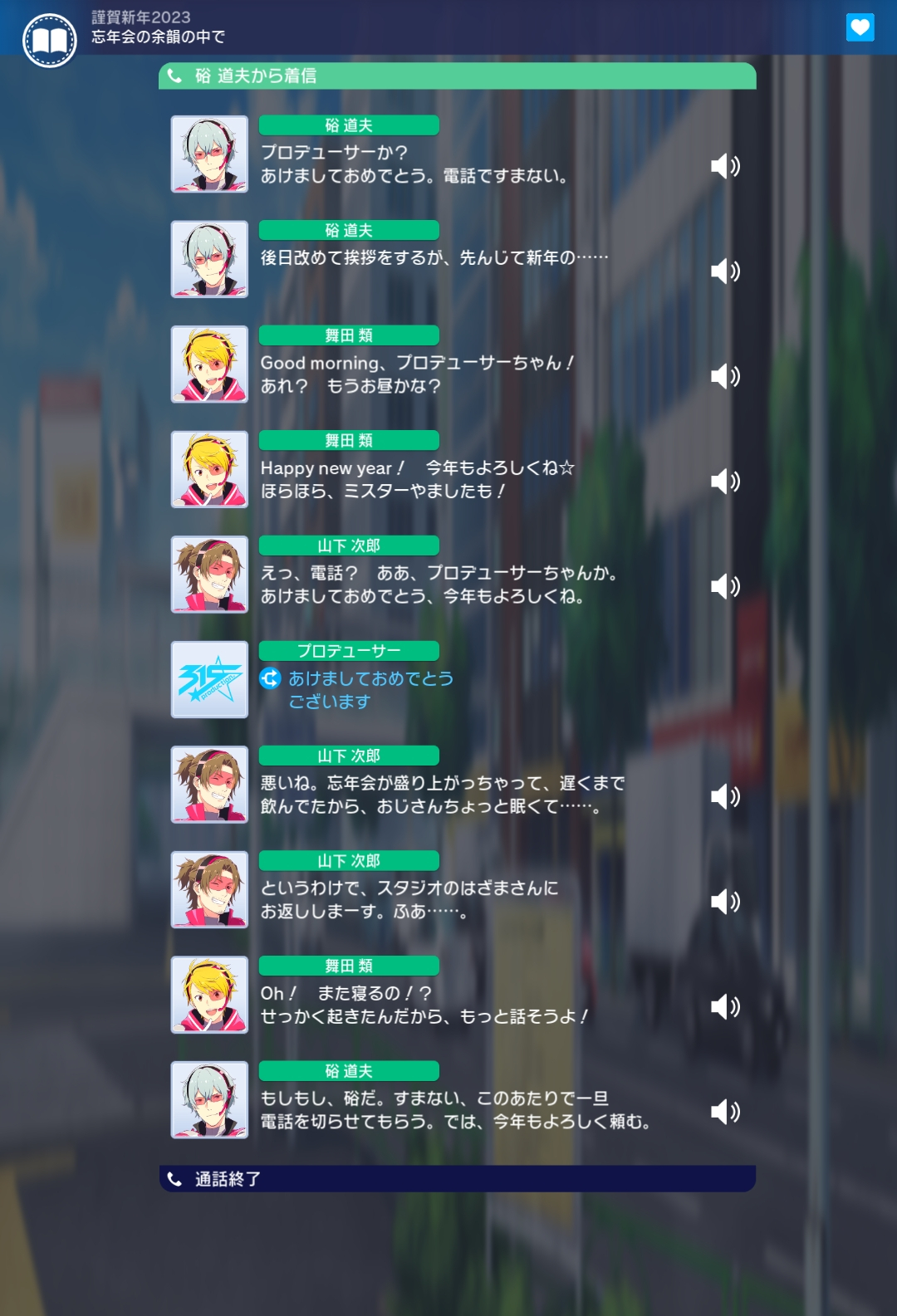The image size is (897, 1316).
Task: Play voice for 'もしもし、硲だ' line
Action: pos(724,1111)
